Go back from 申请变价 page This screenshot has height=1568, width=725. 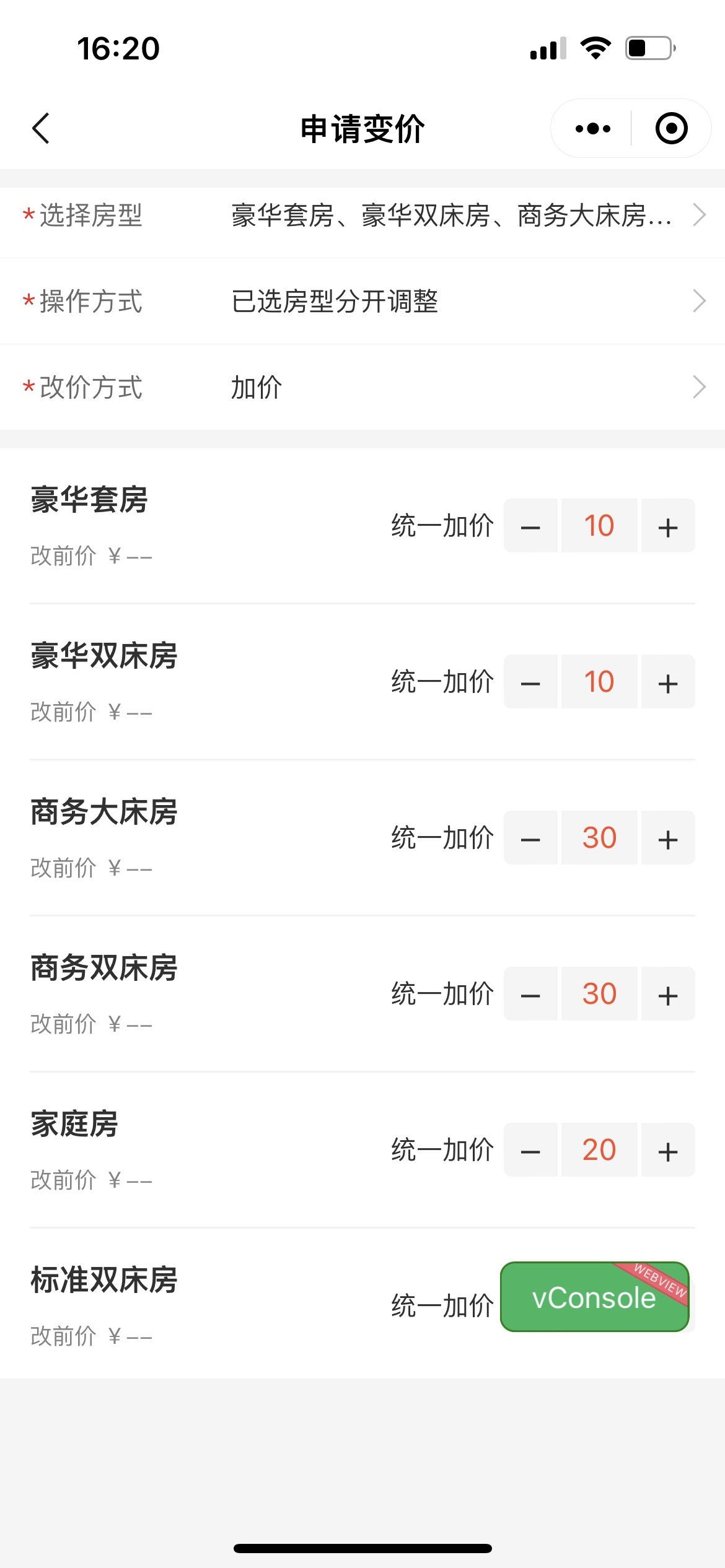pos(41,129)
